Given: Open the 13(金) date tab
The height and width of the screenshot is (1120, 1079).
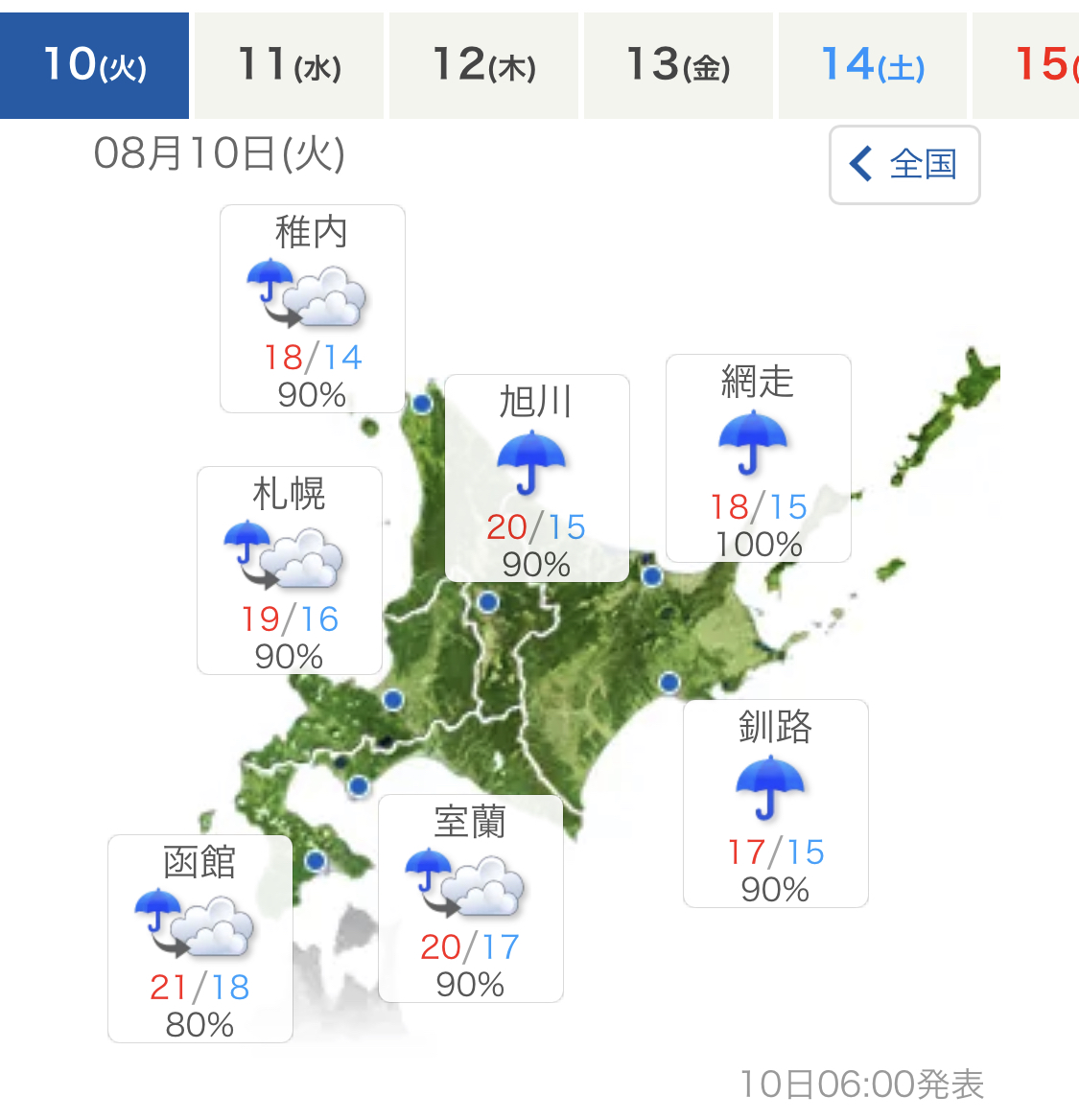Looking at the screenshot, I should (x=678, y=65).
